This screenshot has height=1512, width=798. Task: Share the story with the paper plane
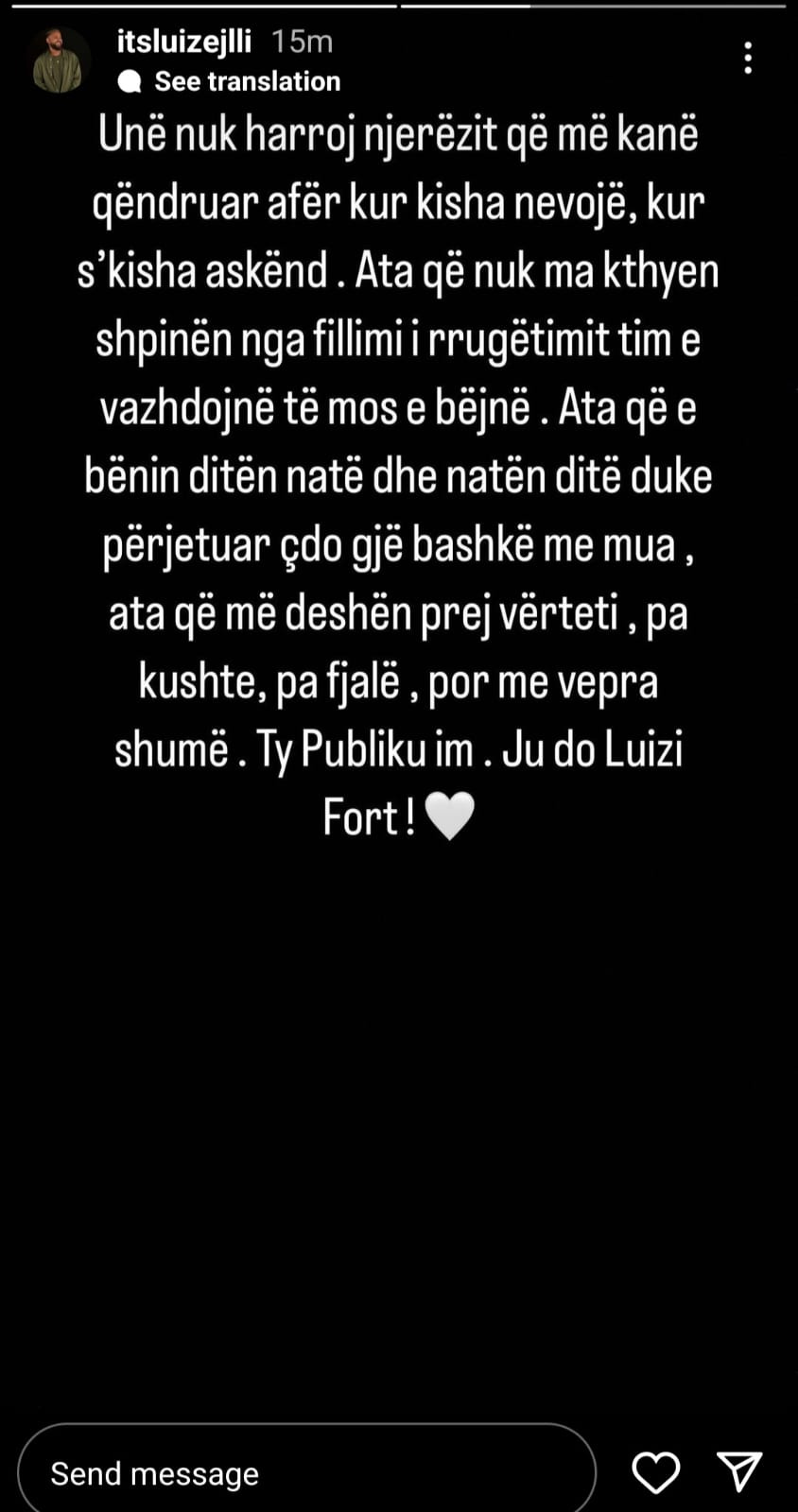pos(739,1471)
